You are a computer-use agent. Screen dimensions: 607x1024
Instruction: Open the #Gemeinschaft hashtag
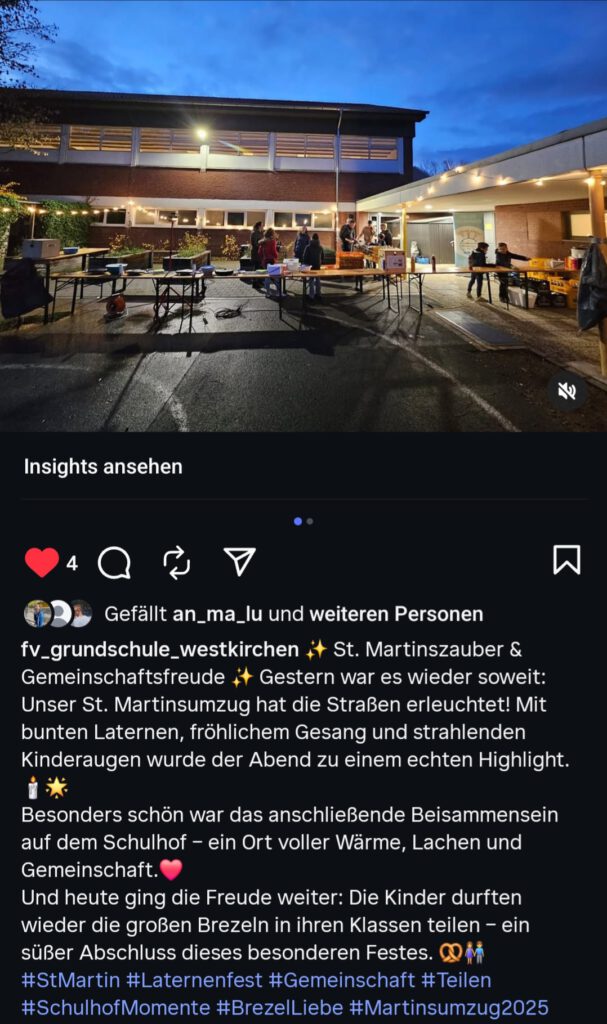[x=341, y=980]
